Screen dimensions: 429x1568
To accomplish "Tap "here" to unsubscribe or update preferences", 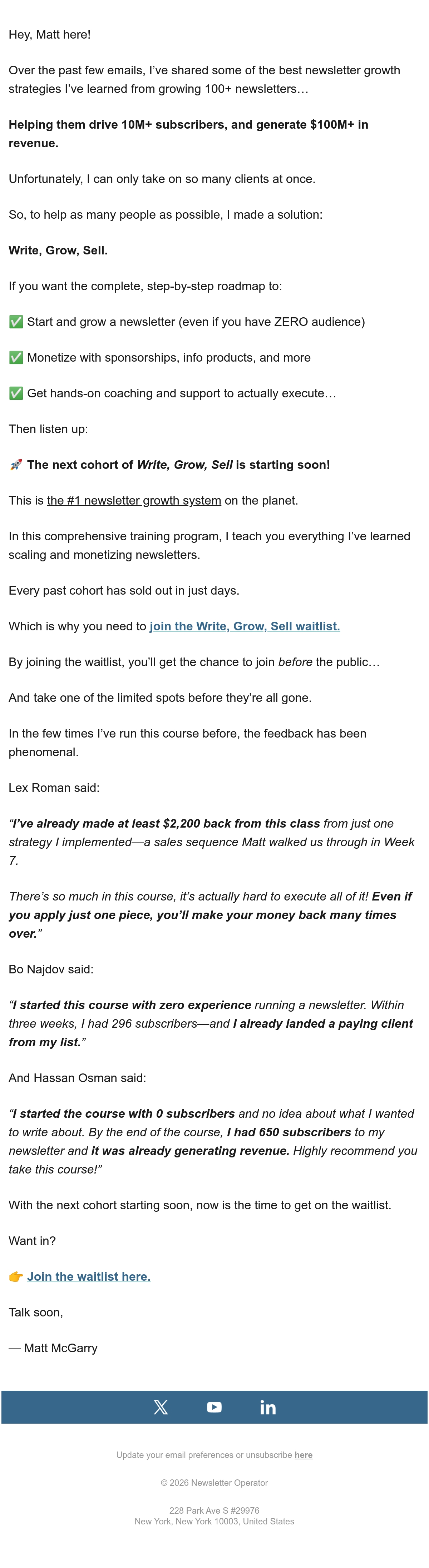I will click(304, 1455).
